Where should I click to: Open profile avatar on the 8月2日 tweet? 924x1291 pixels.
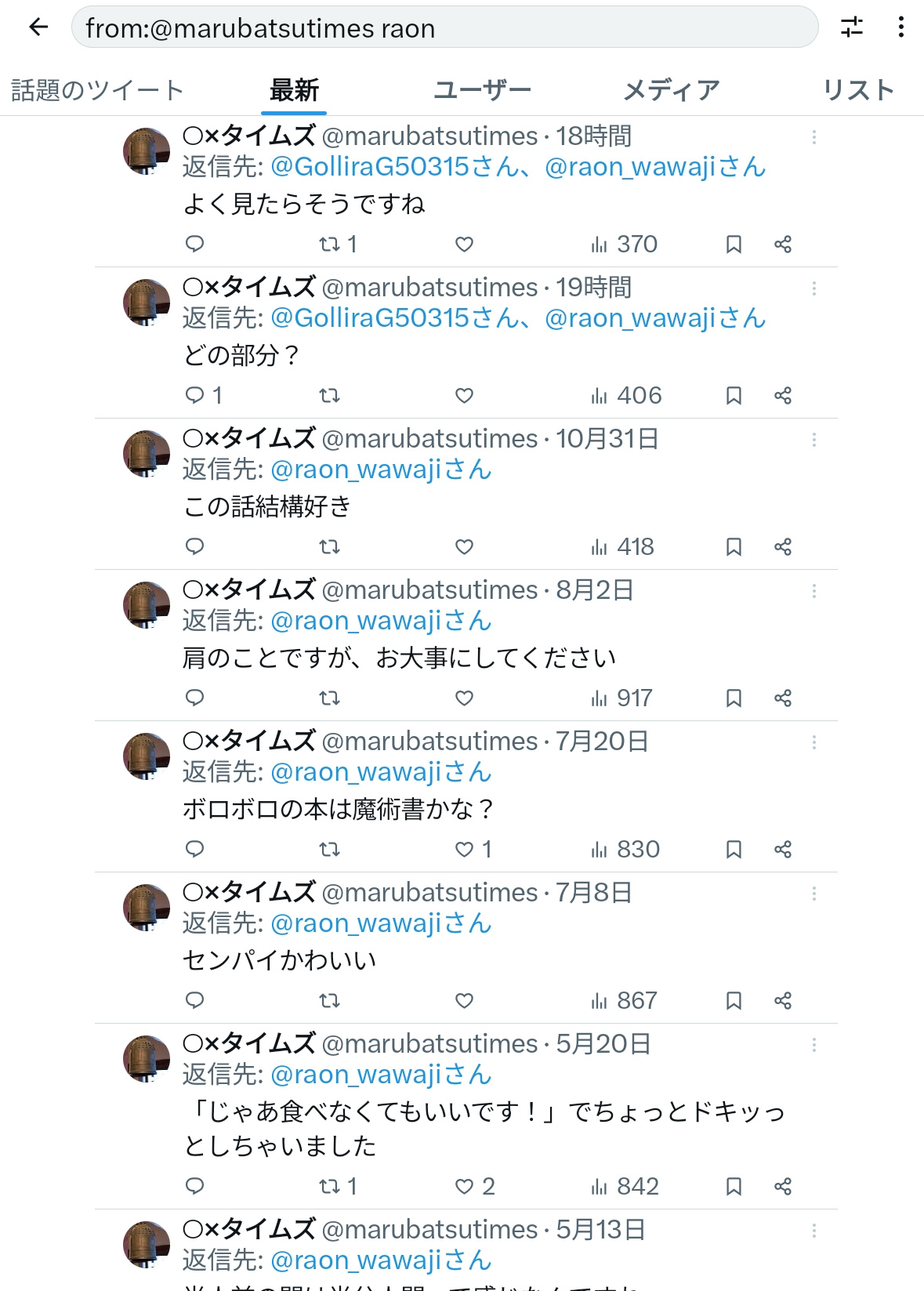click(x=147, y=604)
